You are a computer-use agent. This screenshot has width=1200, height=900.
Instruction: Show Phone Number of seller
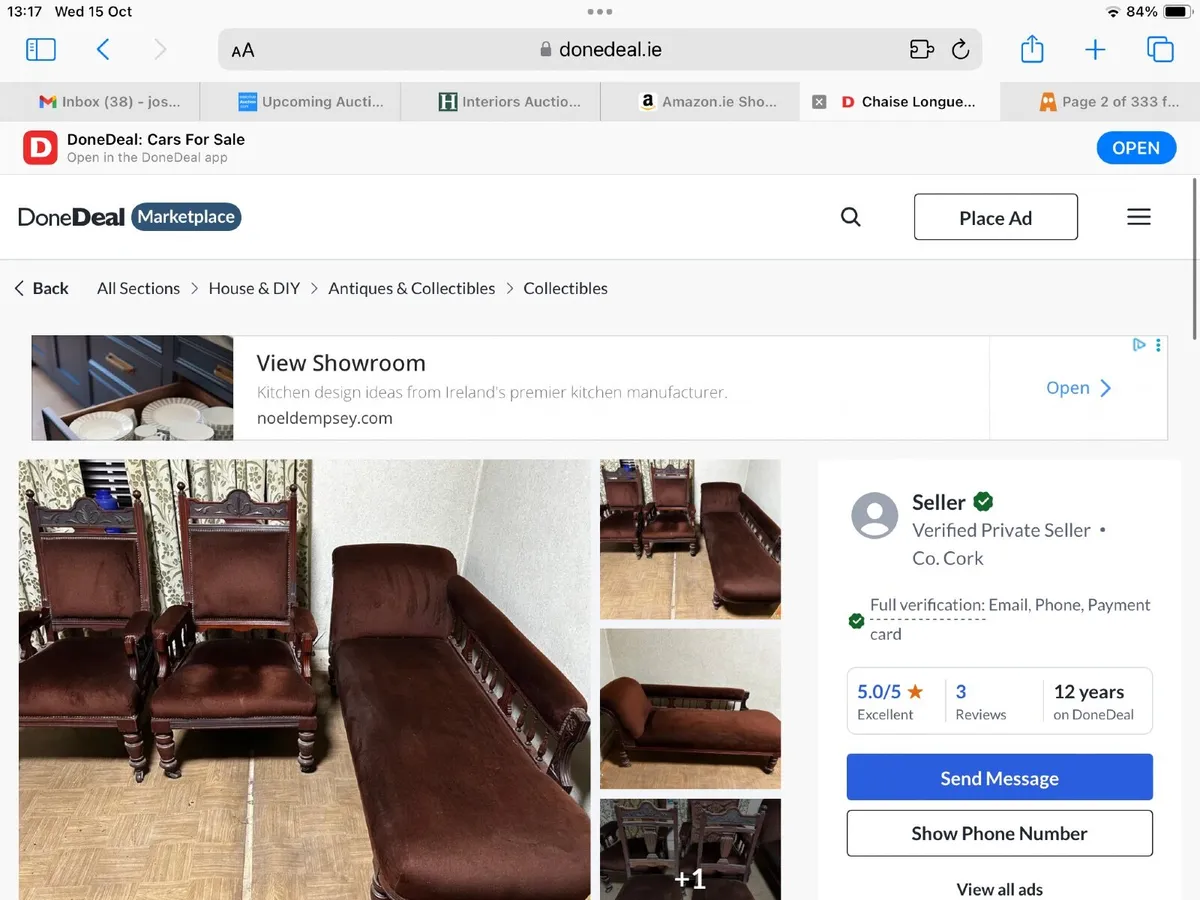click(999, 833)
